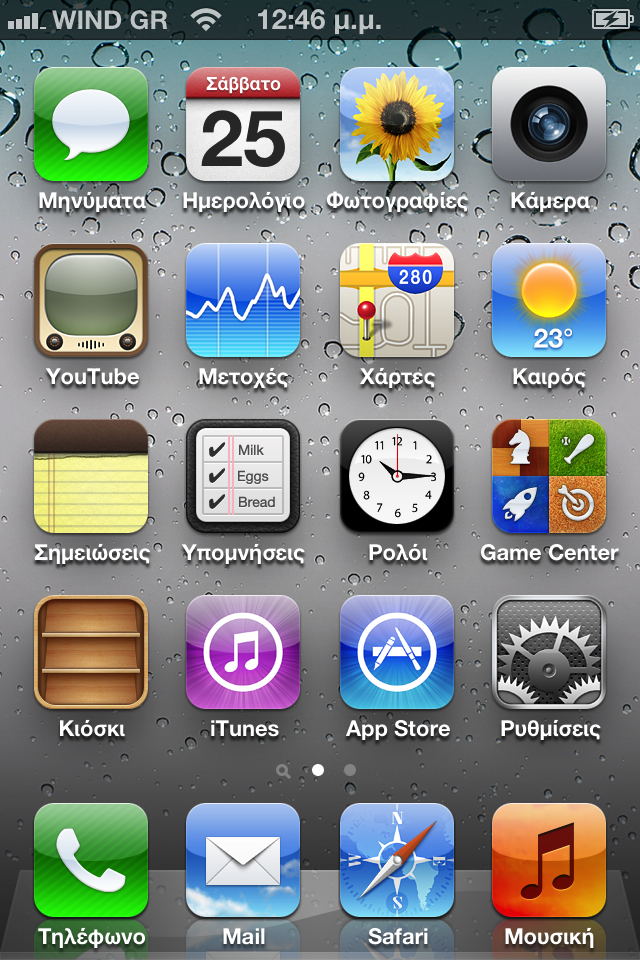View the Καιρός weather app

click(549, 301)
